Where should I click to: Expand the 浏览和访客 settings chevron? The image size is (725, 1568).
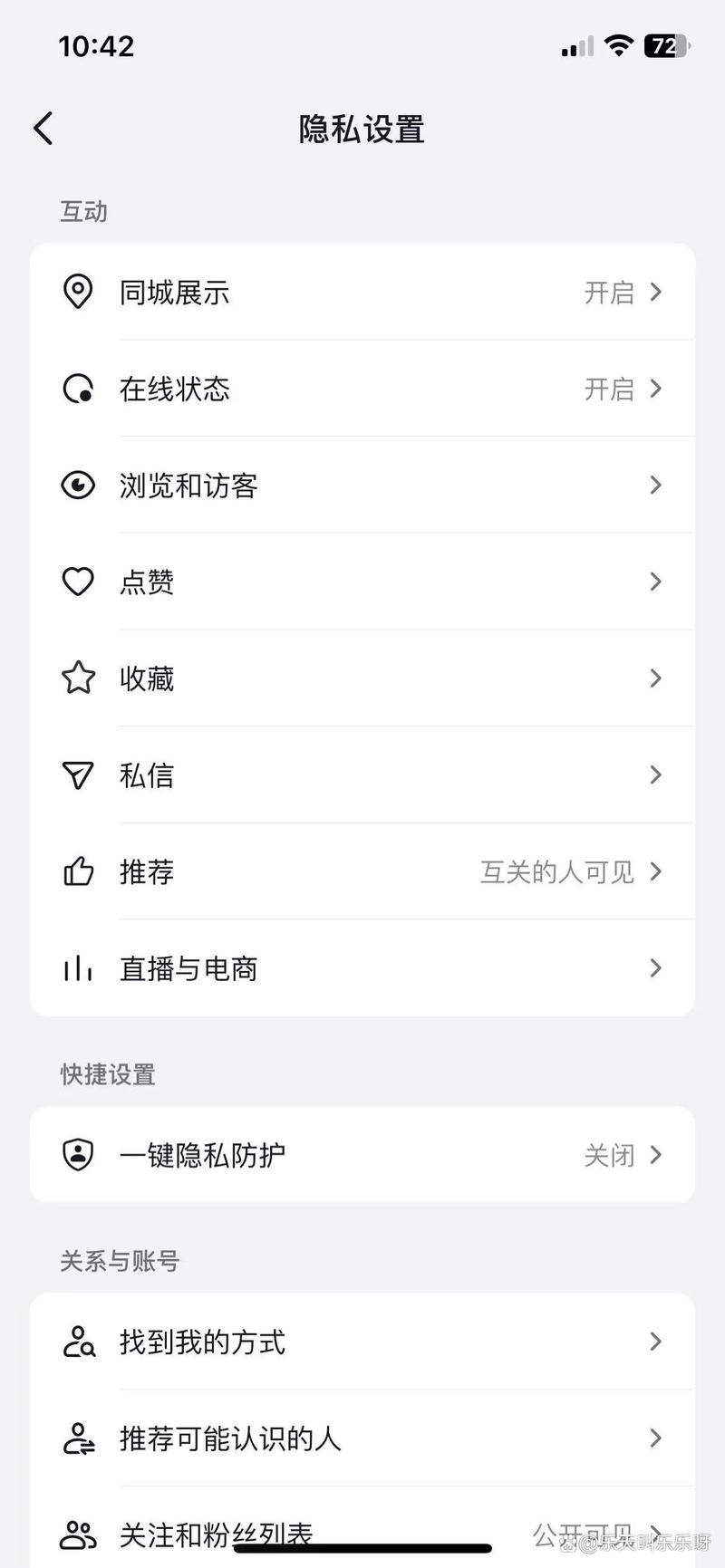point(655,486)
